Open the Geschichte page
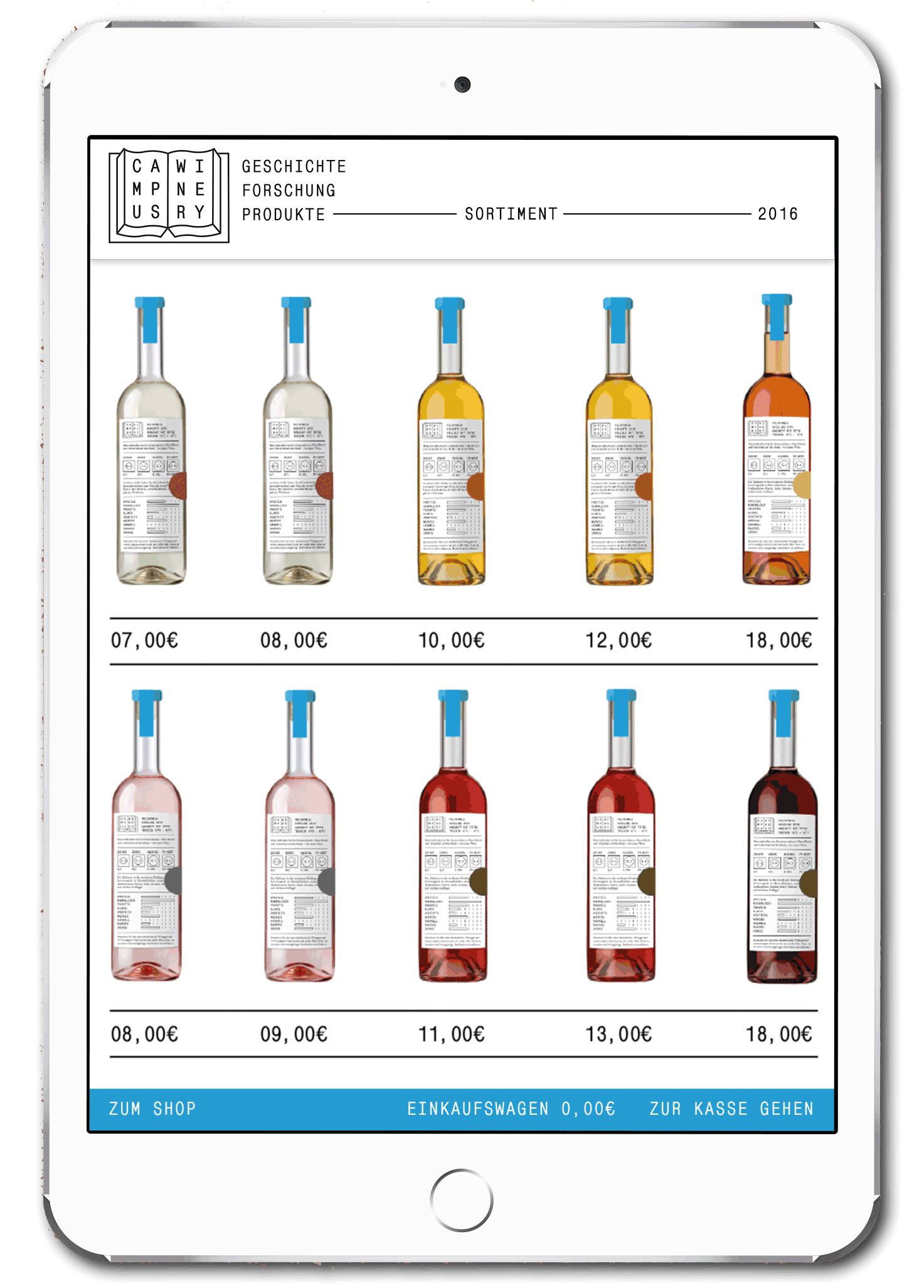924x1288 pixels. click(294, 167)
